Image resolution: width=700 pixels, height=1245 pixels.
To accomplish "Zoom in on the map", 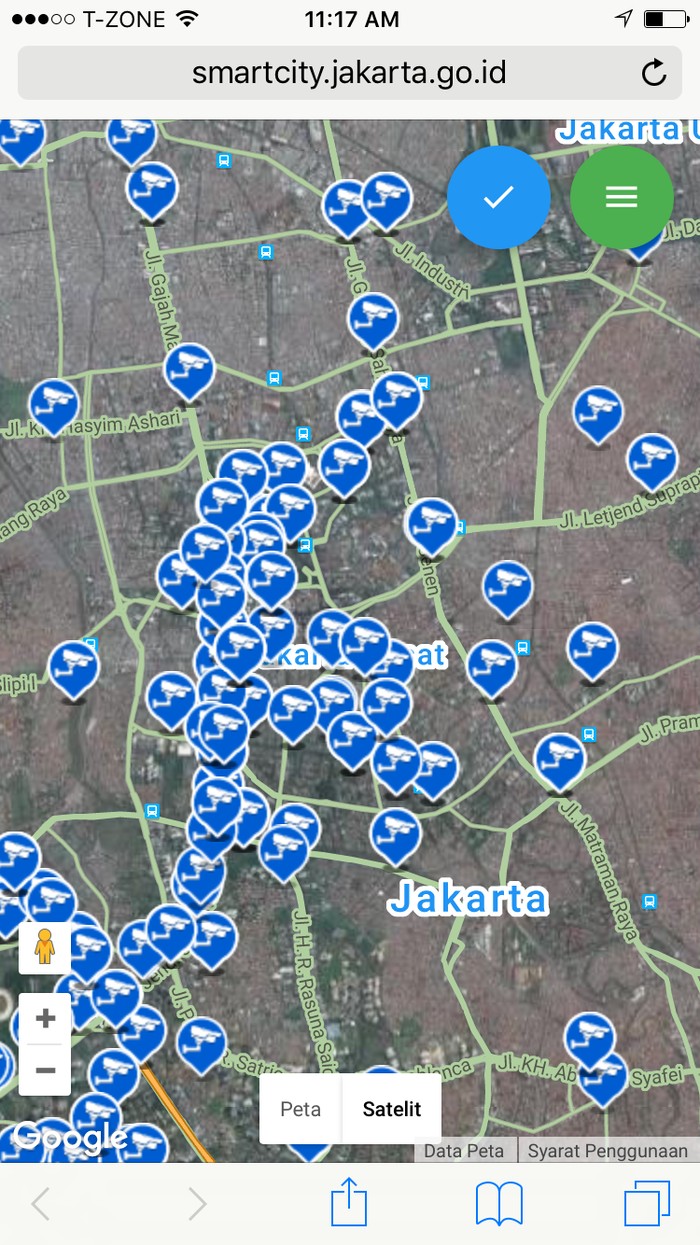I will 45,1019.
